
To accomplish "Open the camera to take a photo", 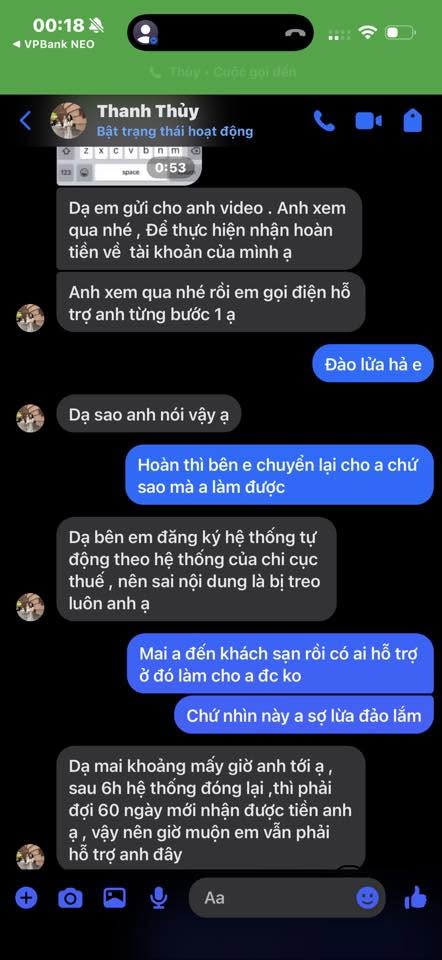I will pos(70,898).
